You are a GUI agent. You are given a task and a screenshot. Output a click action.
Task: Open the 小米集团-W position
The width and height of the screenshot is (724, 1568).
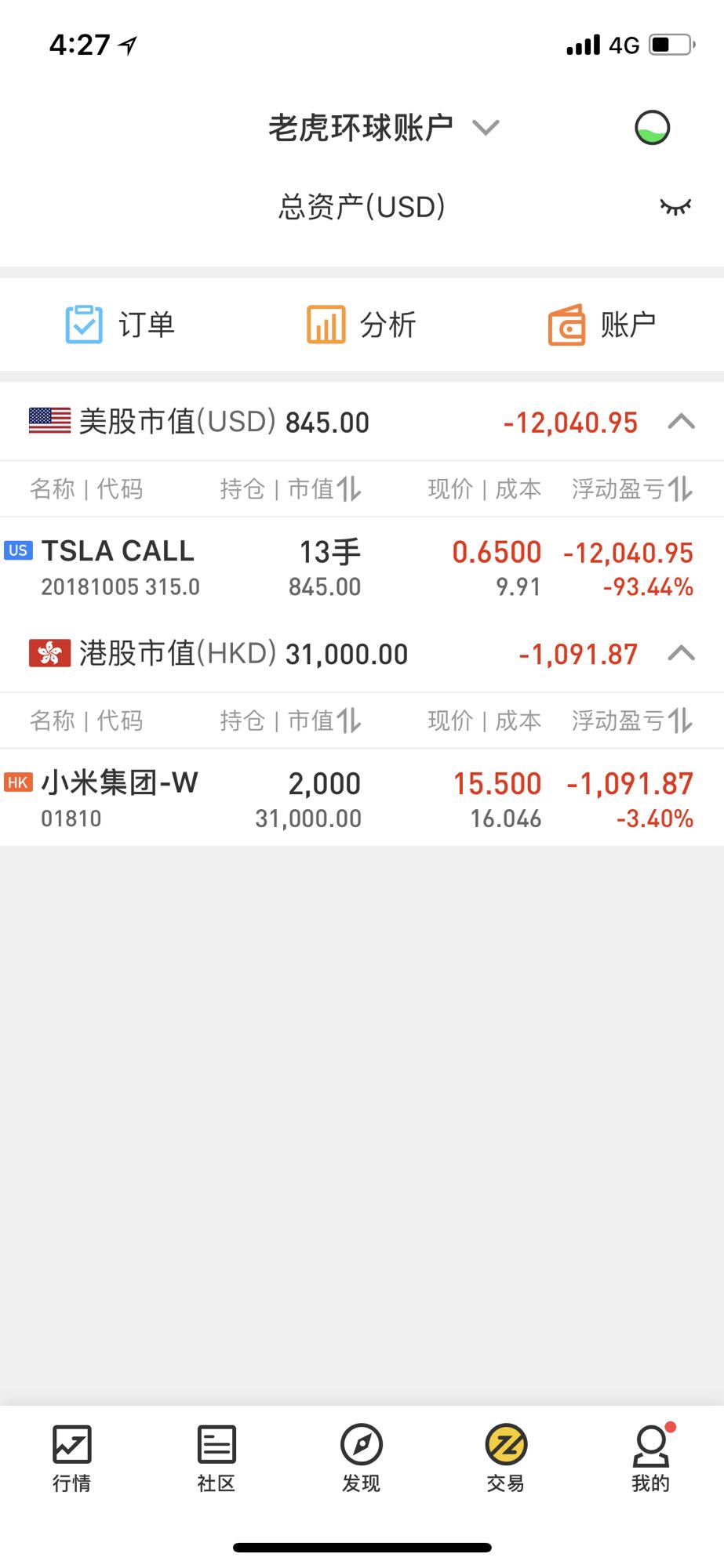click(362, 799)
